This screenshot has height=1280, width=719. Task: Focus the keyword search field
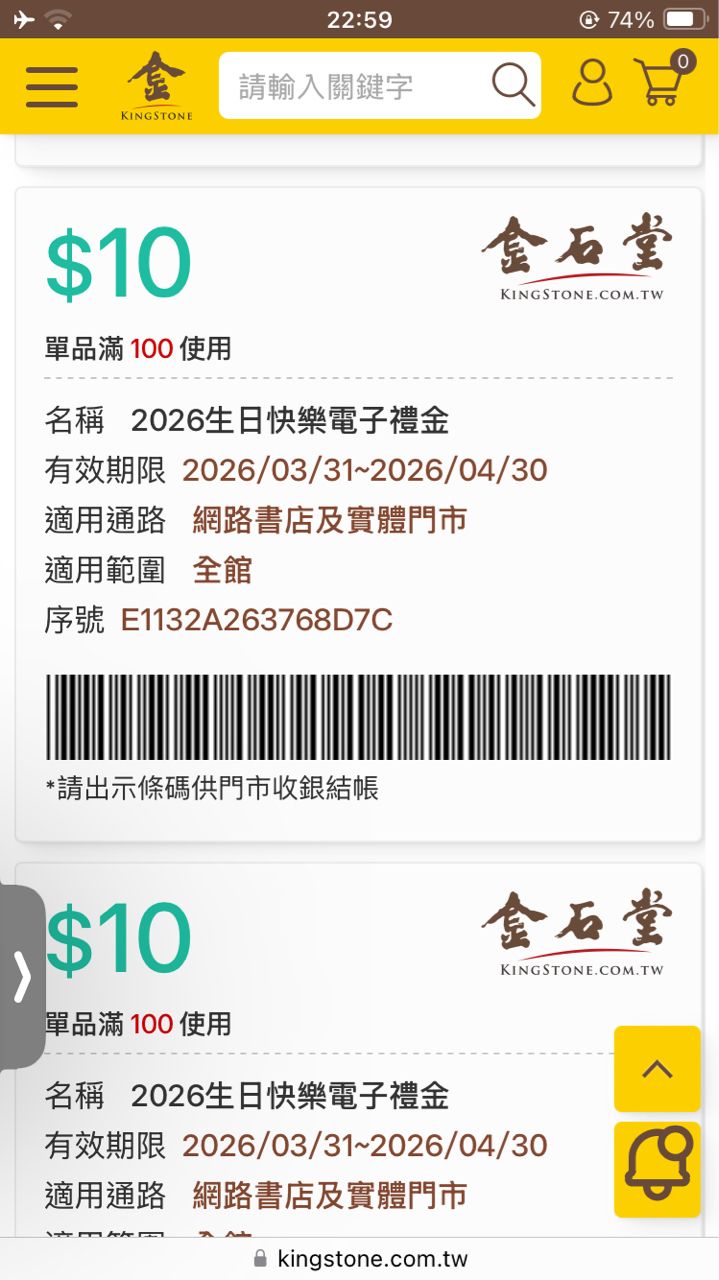(x=350, y=87)
